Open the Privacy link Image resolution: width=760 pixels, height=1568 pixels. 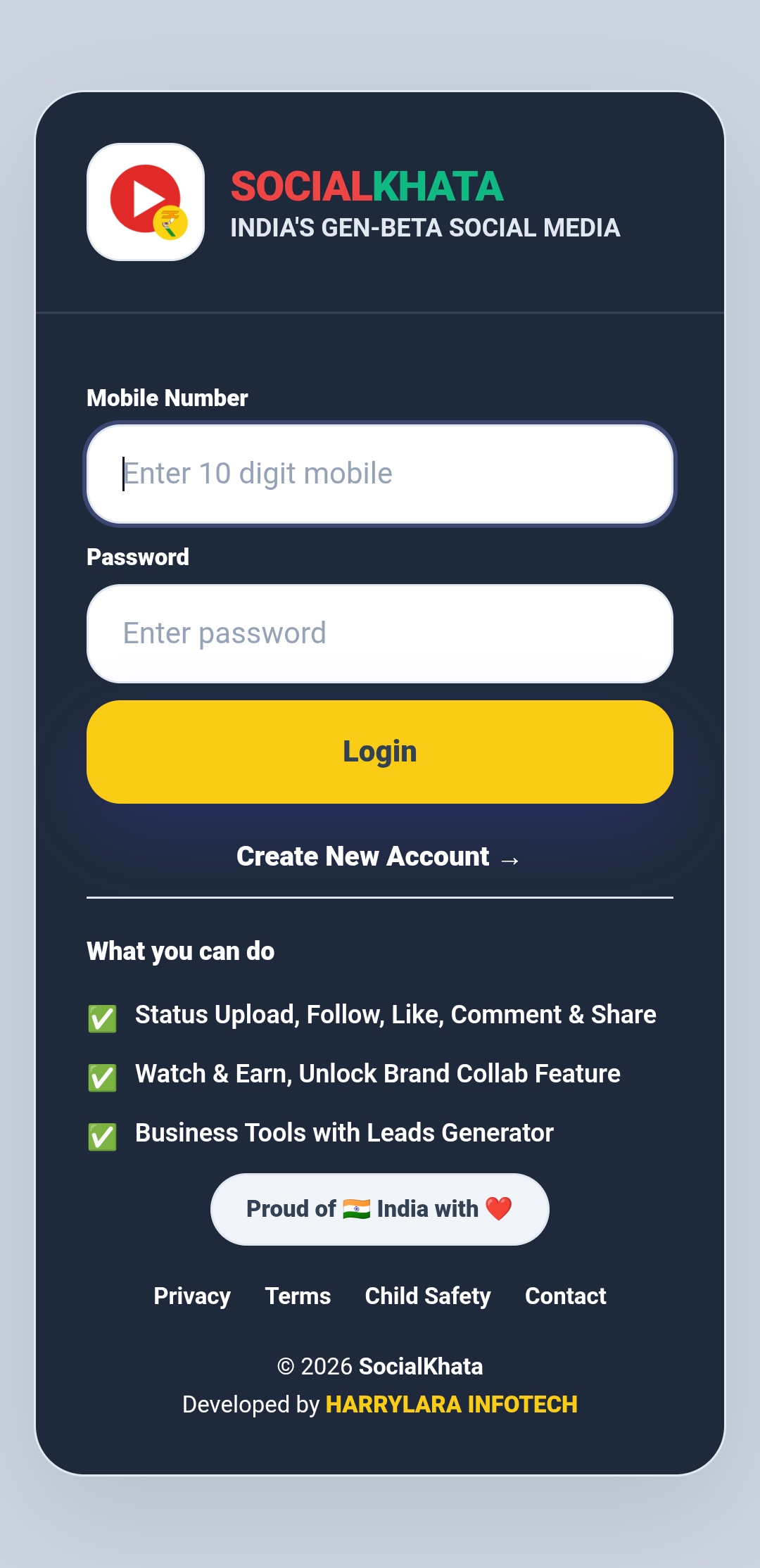coord(192,1296)
